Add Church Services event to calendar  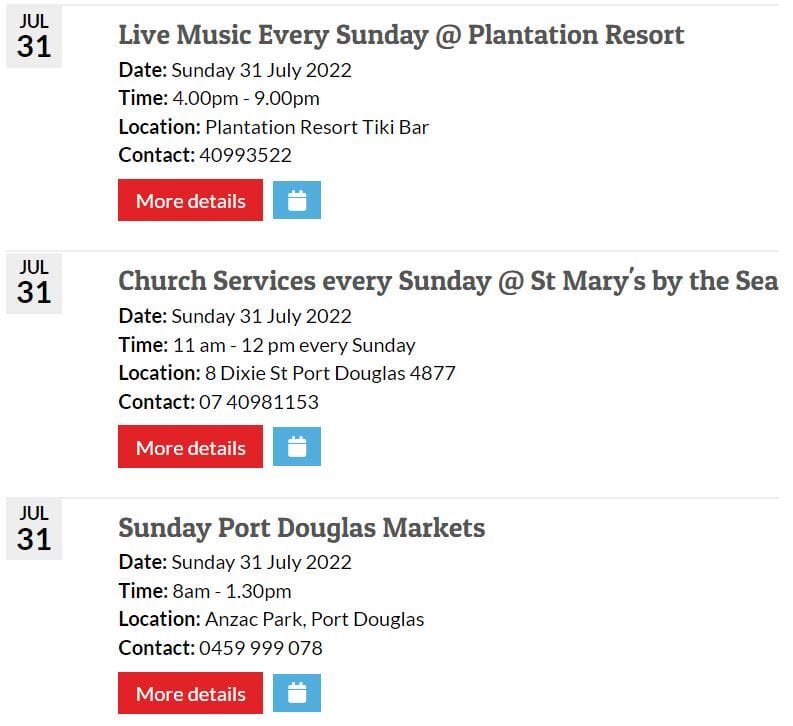coord(297,447)
